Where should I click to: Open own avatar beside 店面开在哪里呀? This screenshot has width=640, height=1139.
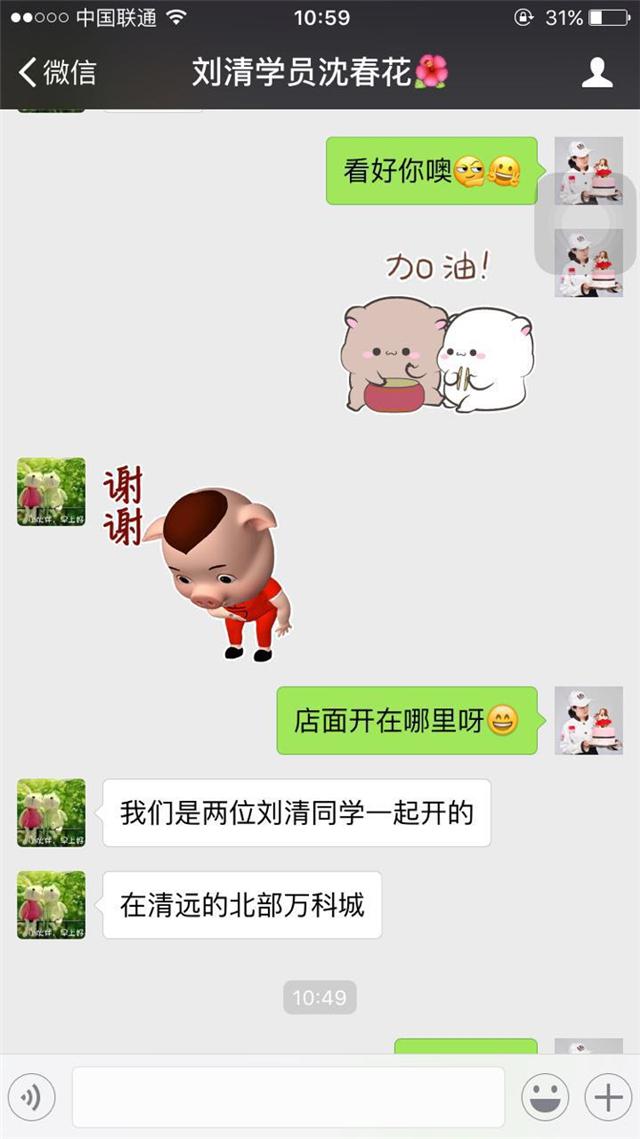pos(589,720)
